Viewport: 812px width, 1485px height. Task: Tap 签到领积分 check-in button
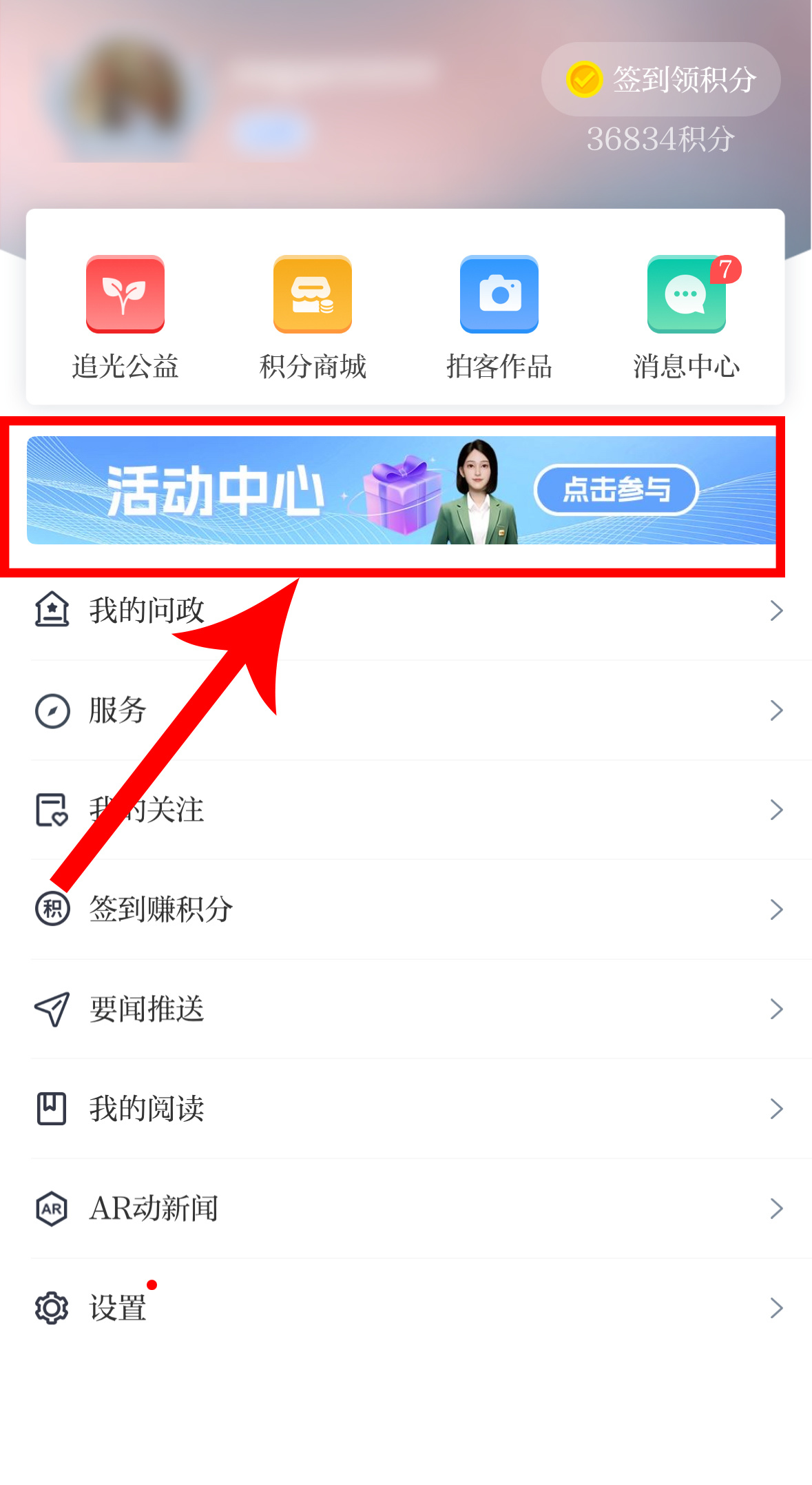[x=660, y=79]
